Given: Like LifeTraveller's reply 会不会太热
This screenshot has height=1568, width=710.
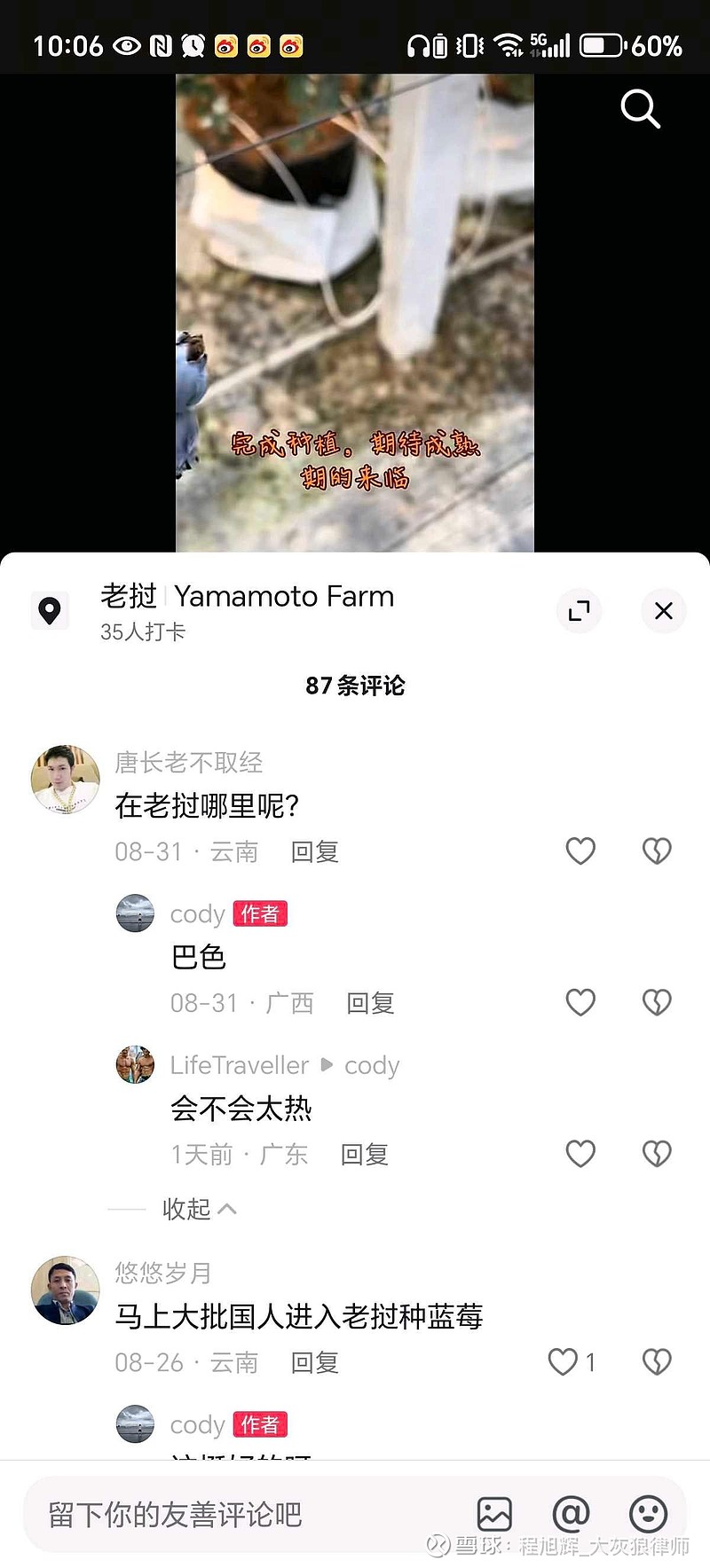Looking at the screenshot, I should [x=580, y=1154].
